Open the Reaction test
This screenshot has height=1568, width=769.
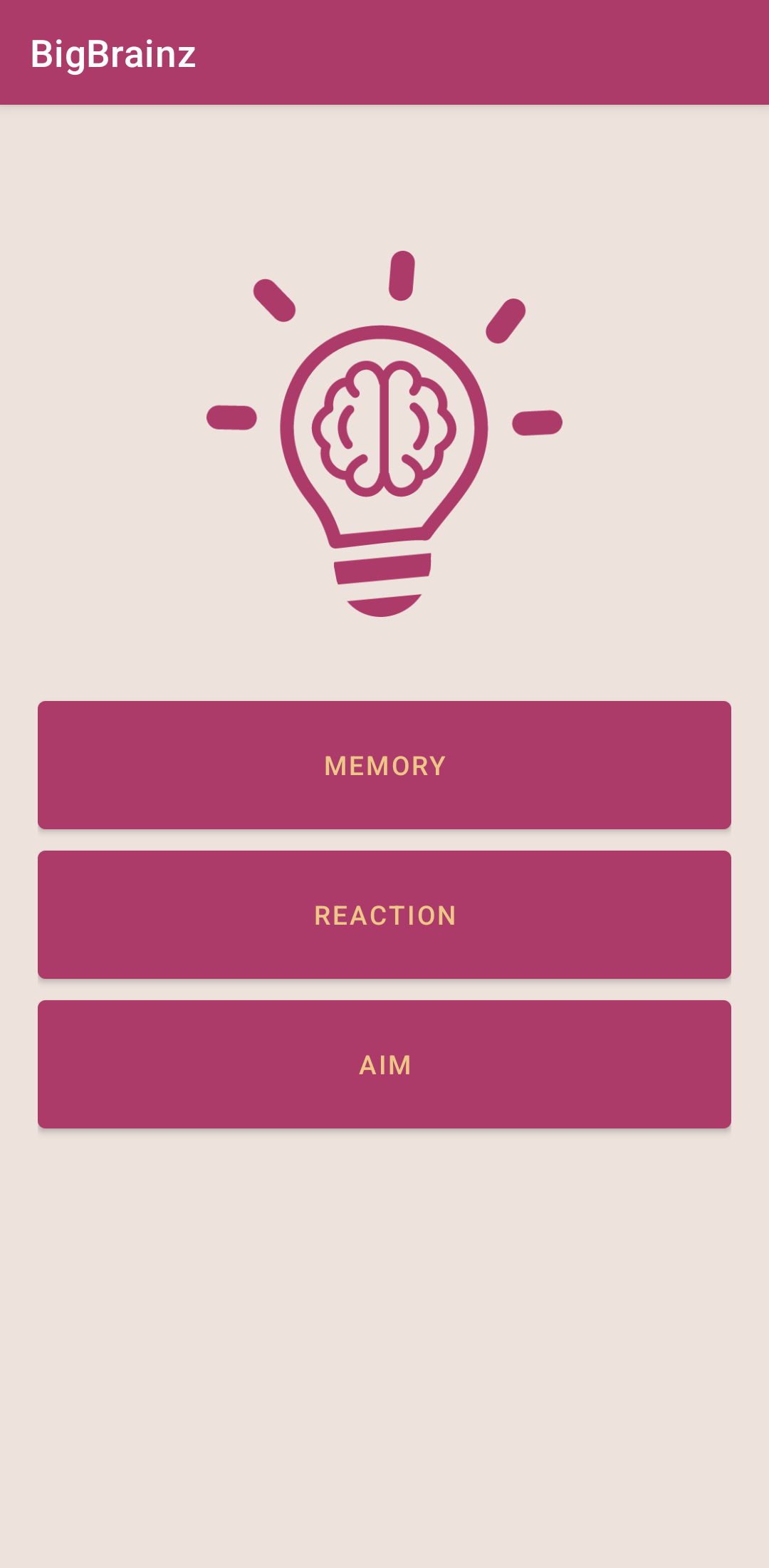(384, 915)
